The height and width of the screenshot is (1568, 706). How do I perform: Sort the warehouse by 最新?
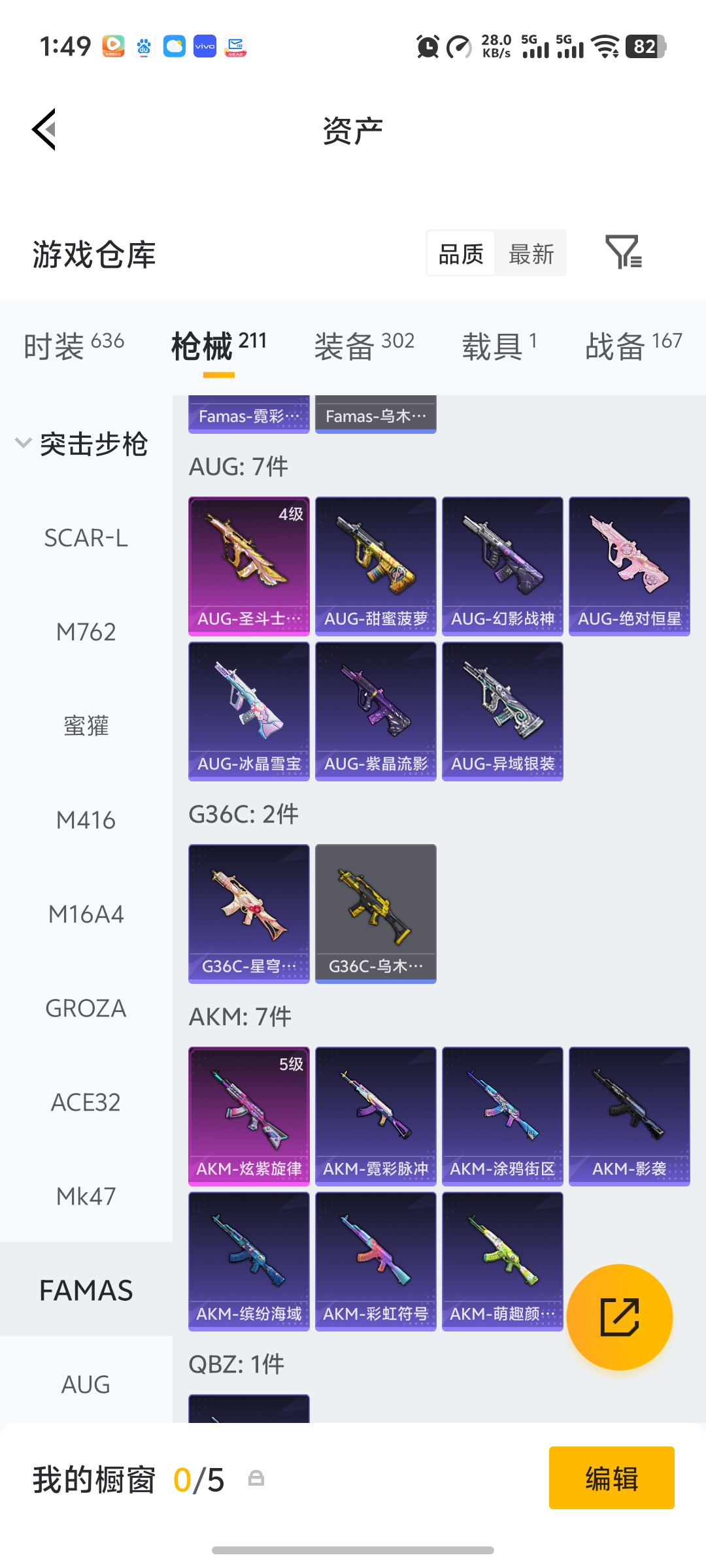(x=531, y=253)
